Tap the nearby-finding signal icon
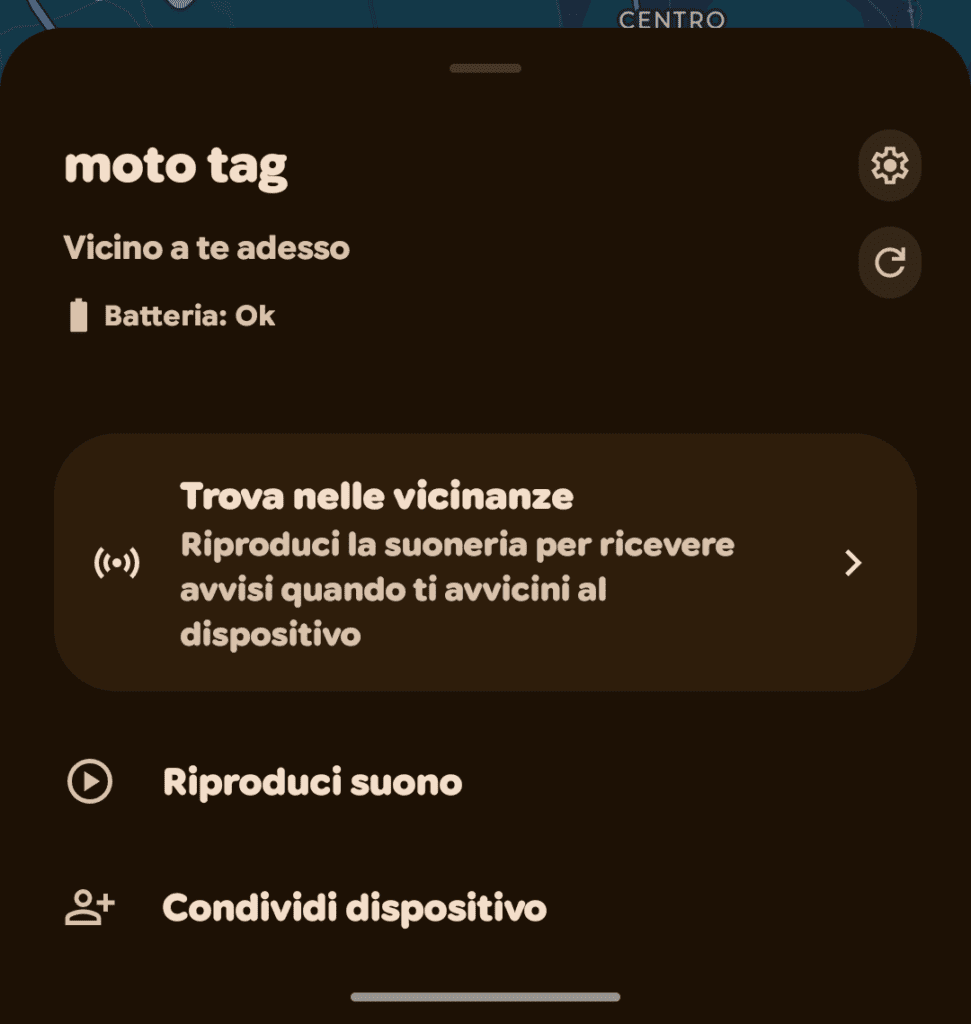 pyautogui.click(x=117, y=562)
